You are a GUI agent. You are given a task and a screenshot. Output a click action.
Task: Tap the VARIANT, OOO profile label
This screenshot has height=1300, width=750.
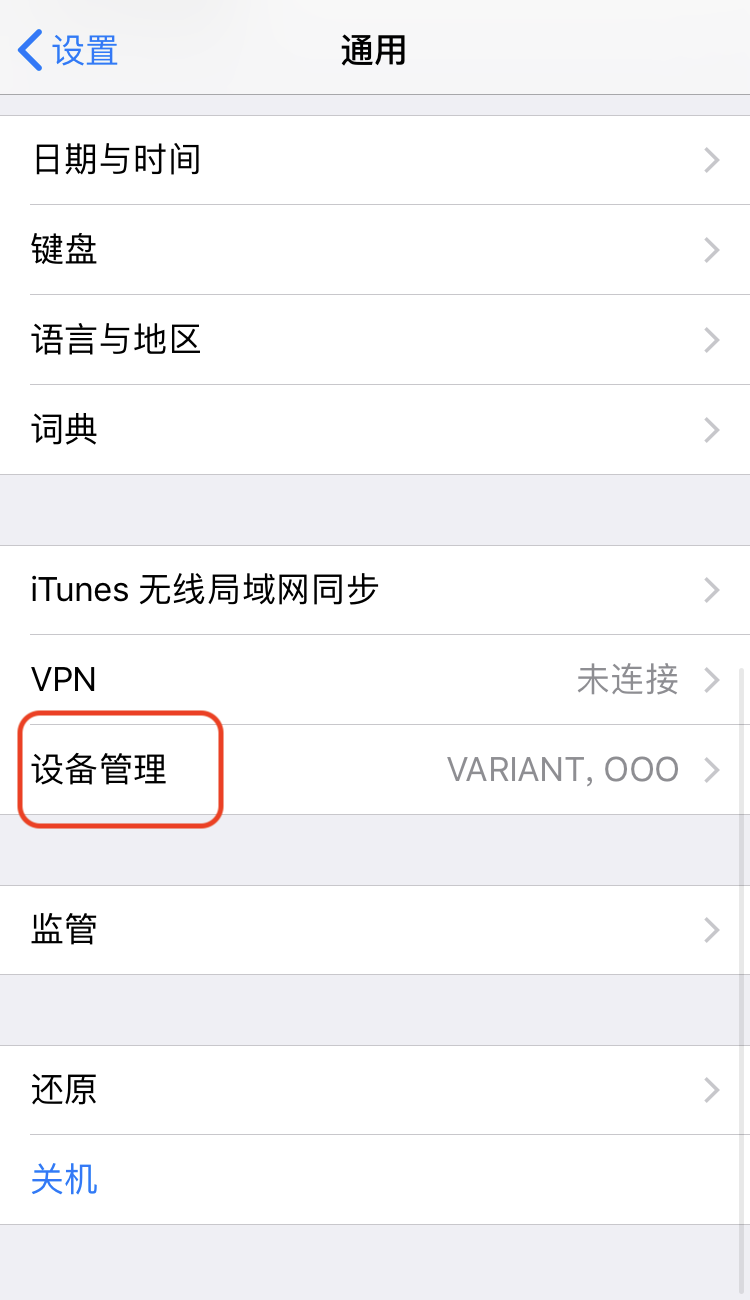562,769
